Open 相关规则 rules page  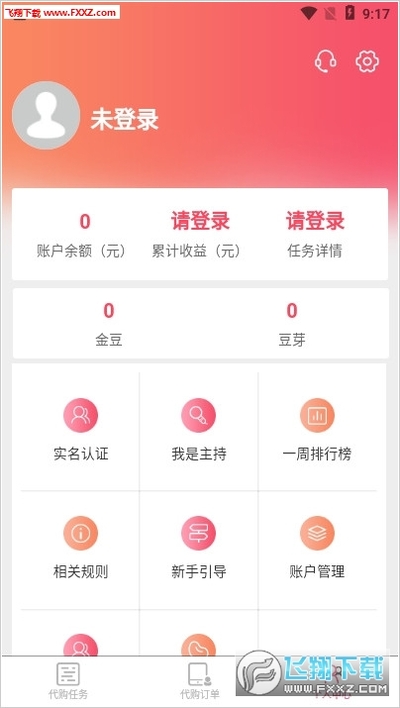(81, 548)
